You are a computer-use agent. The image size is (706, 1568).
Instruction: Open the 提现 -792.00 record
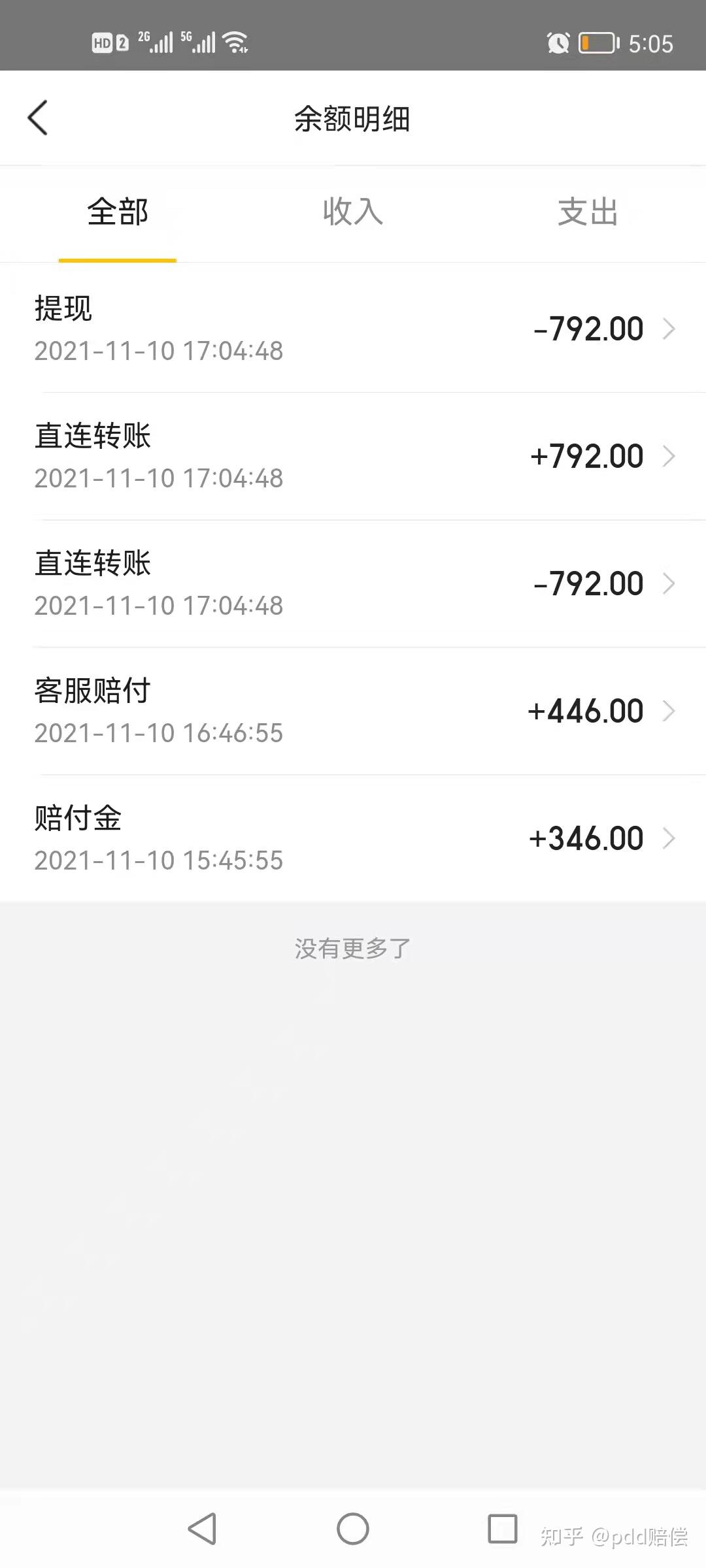coord(353,328)
